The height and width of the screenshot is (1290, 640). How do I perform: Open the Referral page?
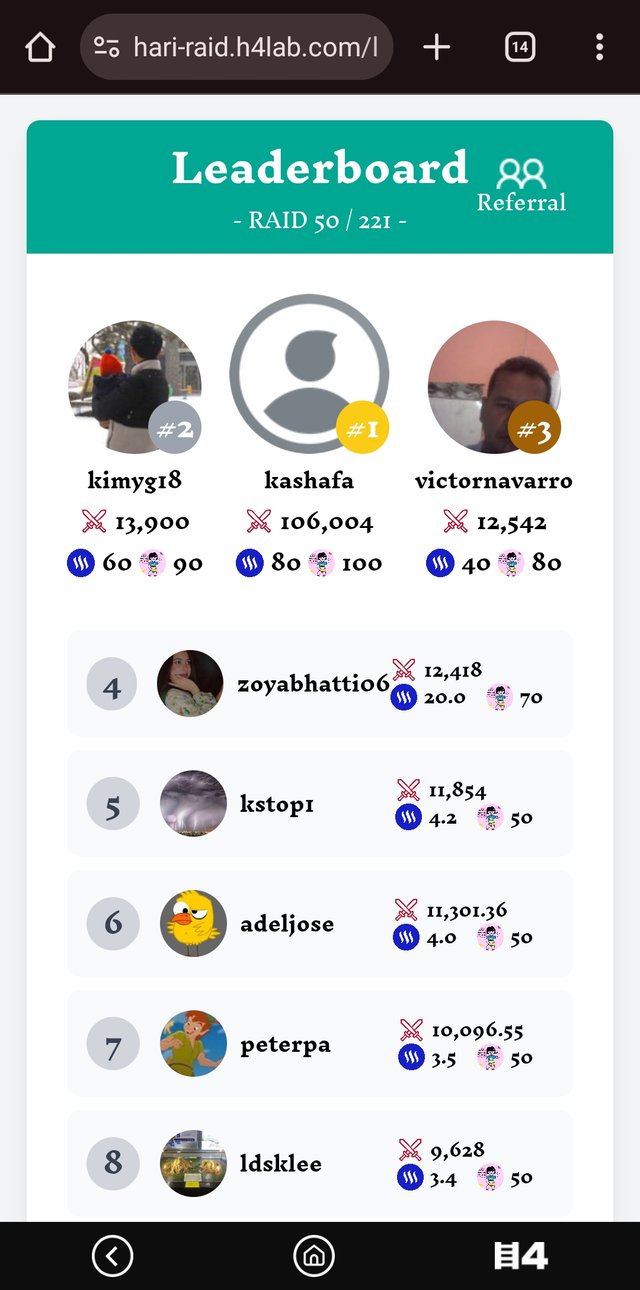(x=521, y=186)
